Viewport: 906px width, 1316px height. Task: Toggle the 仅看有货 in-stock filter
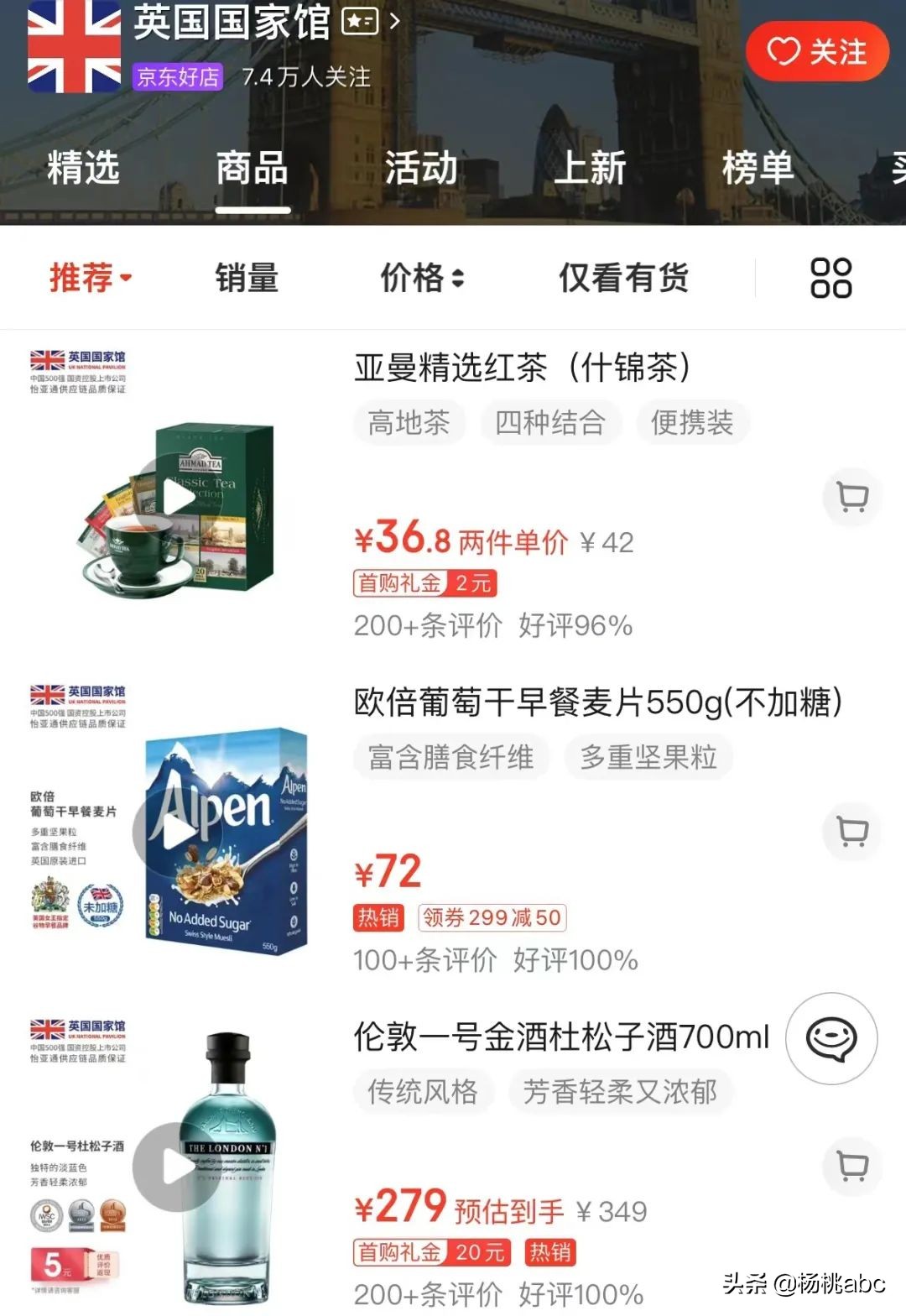(x=624, y=279)
